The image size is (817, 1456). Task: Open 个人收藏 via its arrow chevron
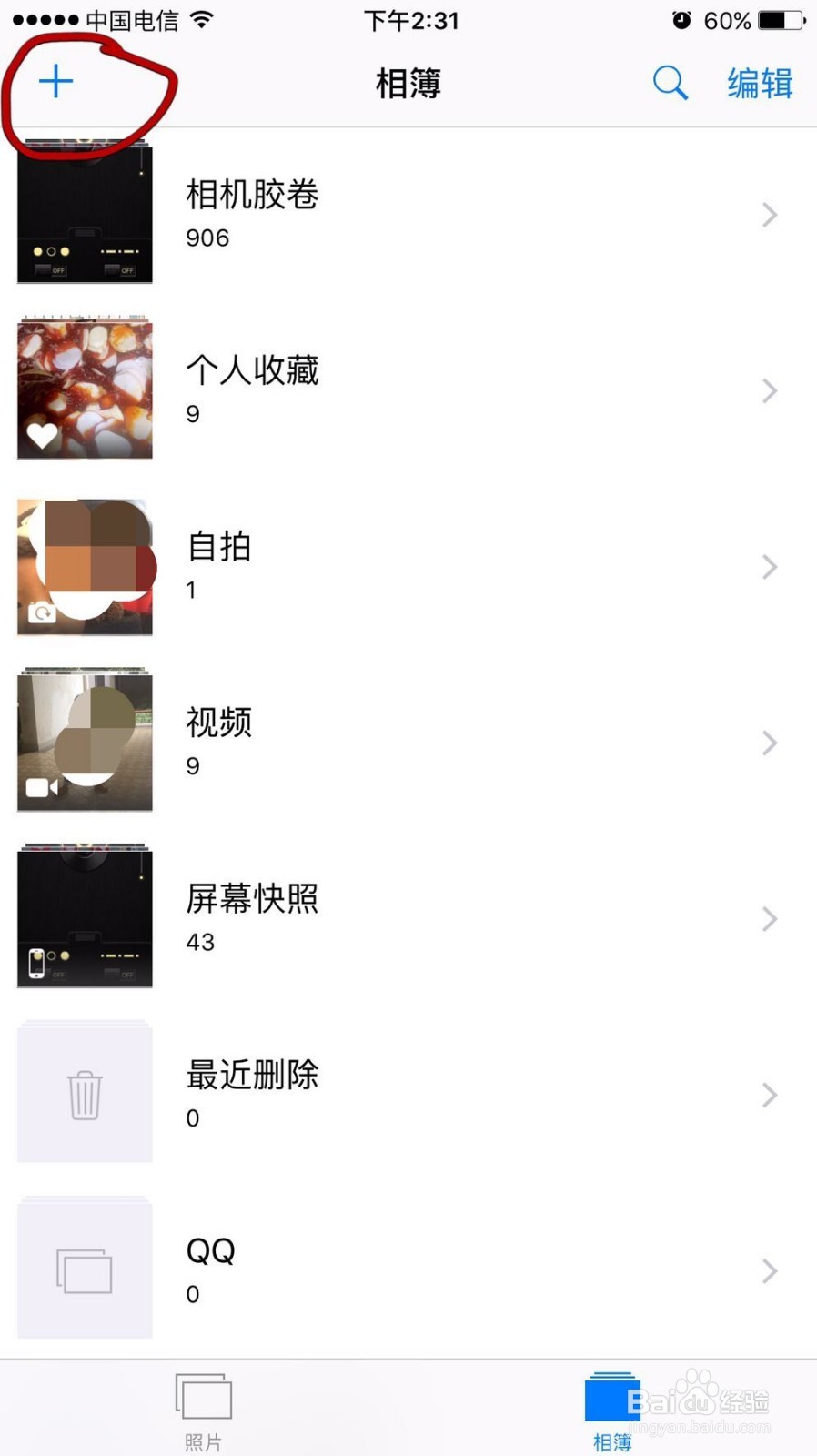[x=769, y=390]
